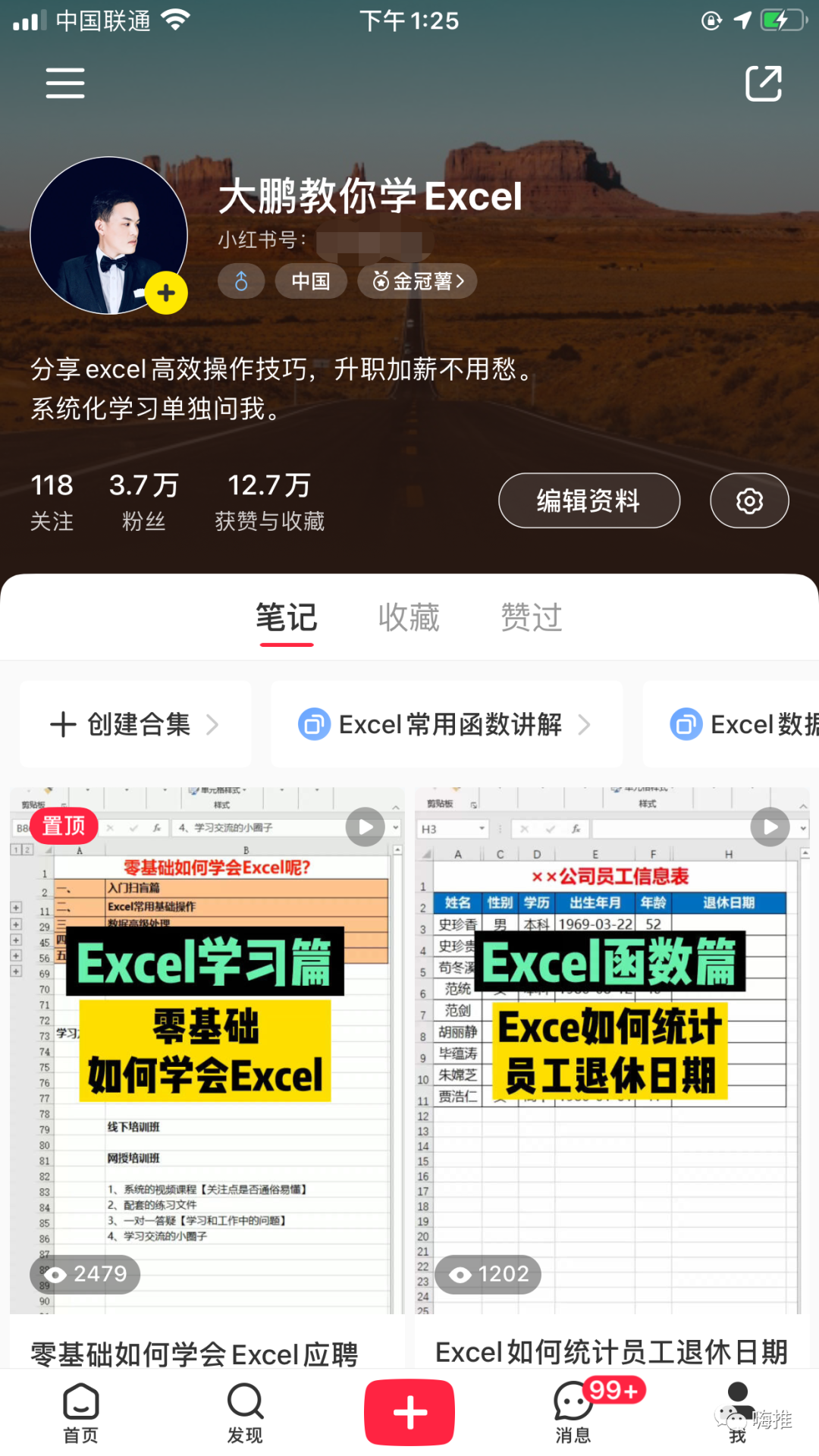819x1456 pixels.
Task: Switch to the 赞过 tab
Action: pyautogui.click(x=531, y=617)
